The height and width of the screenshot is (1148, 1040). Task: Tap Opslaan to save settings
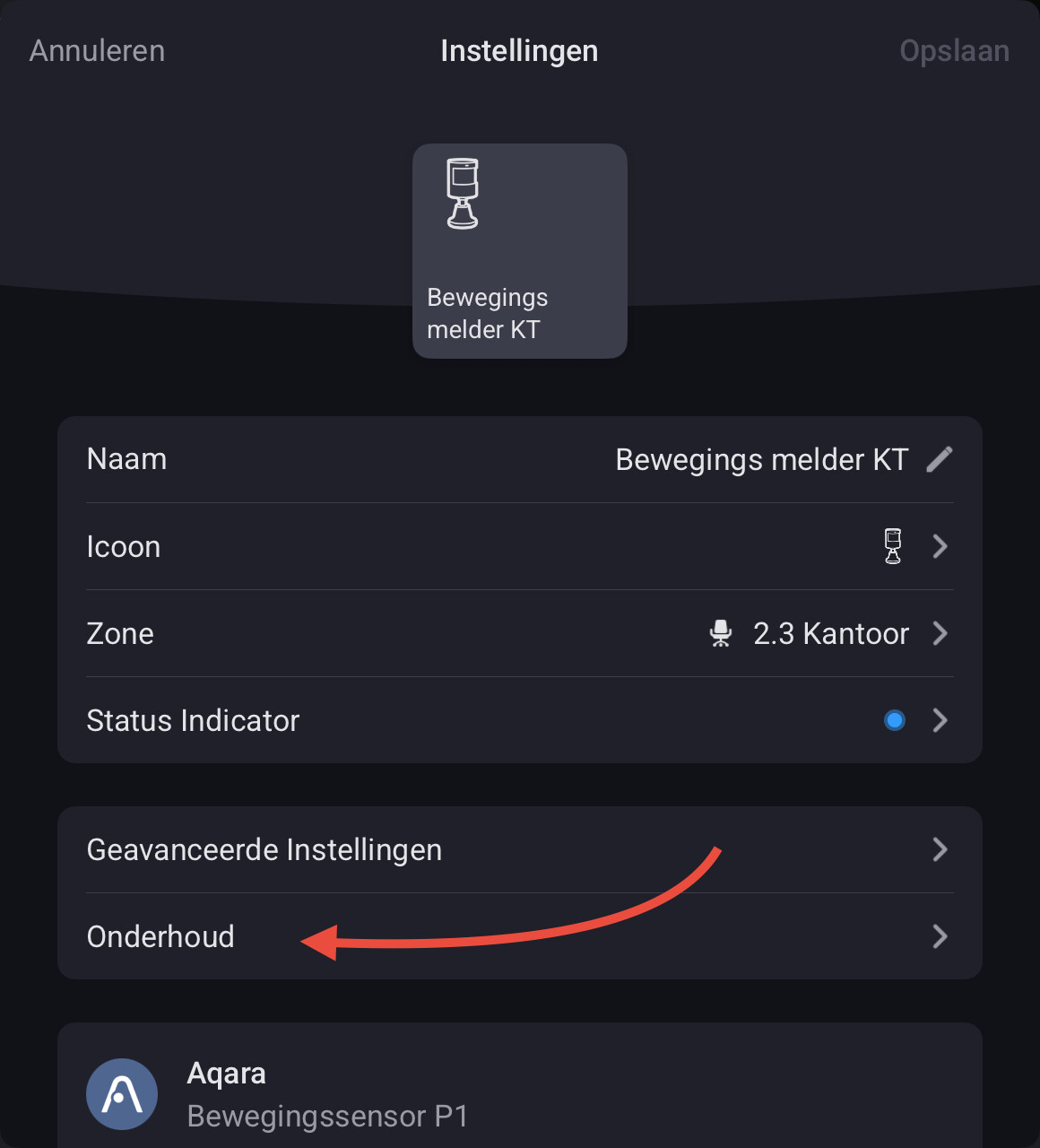pos(954,51)
